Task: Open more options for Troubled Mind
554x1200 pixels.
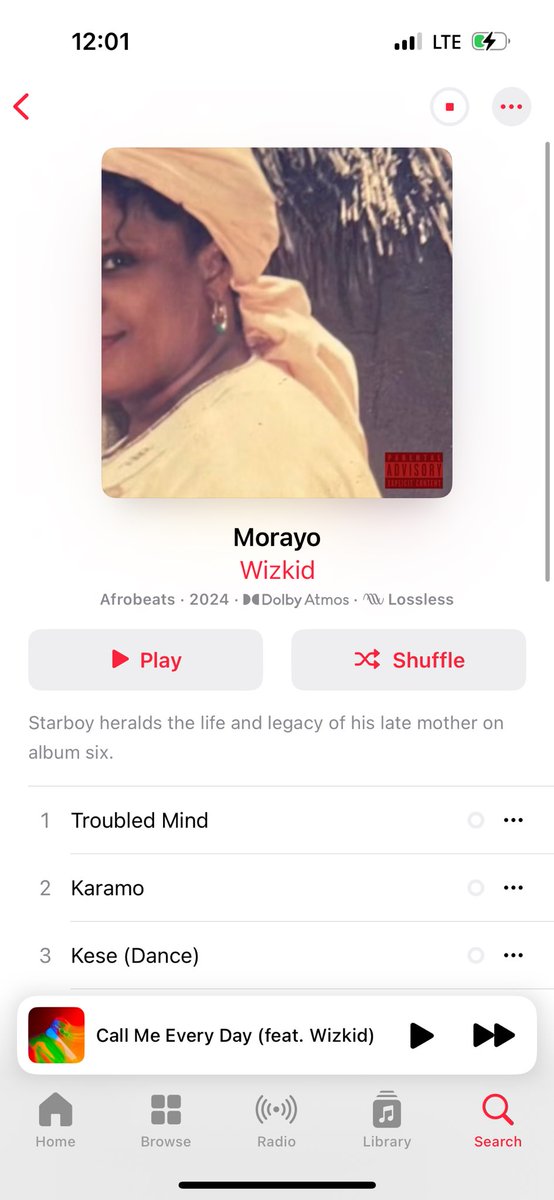Action: 514,820
